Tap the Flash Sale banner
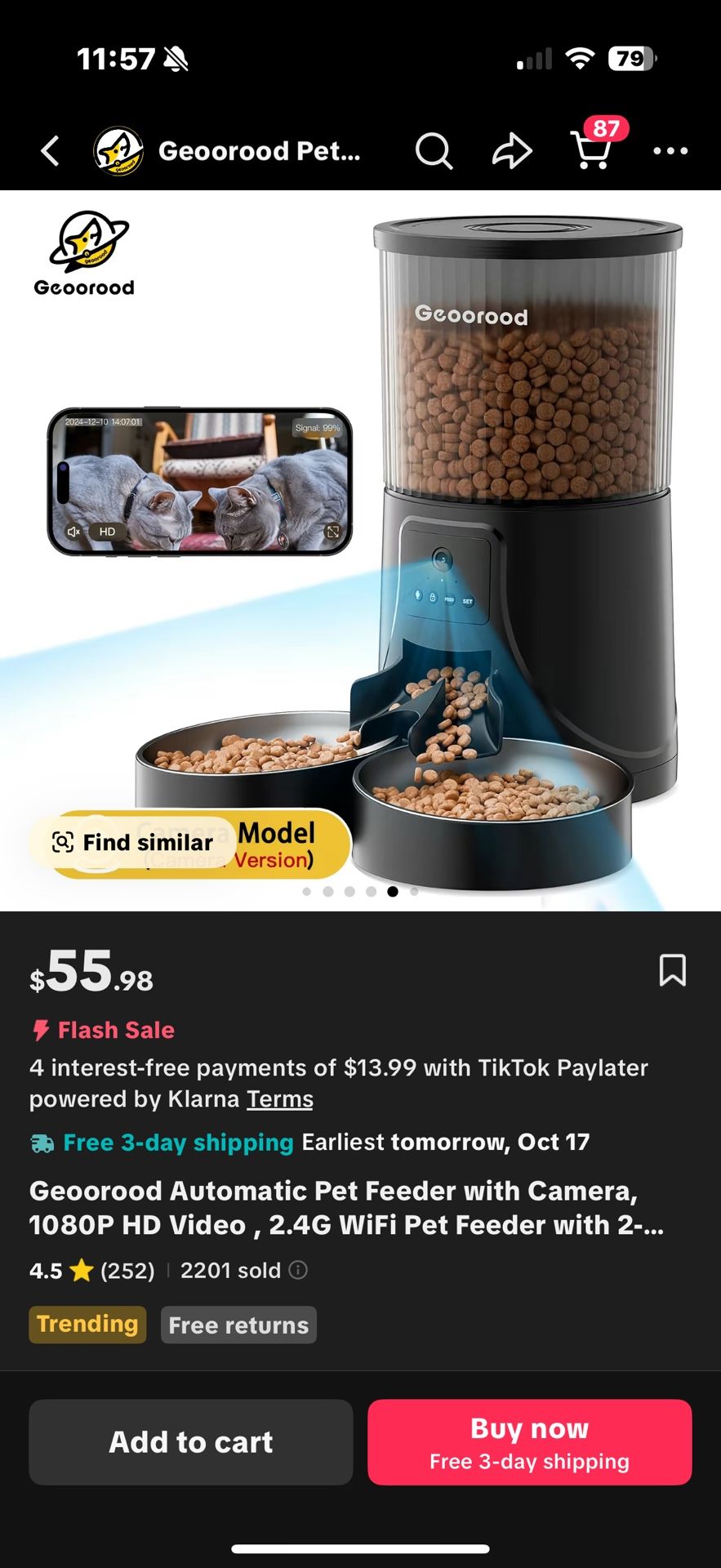 (x=102, y=1030)
